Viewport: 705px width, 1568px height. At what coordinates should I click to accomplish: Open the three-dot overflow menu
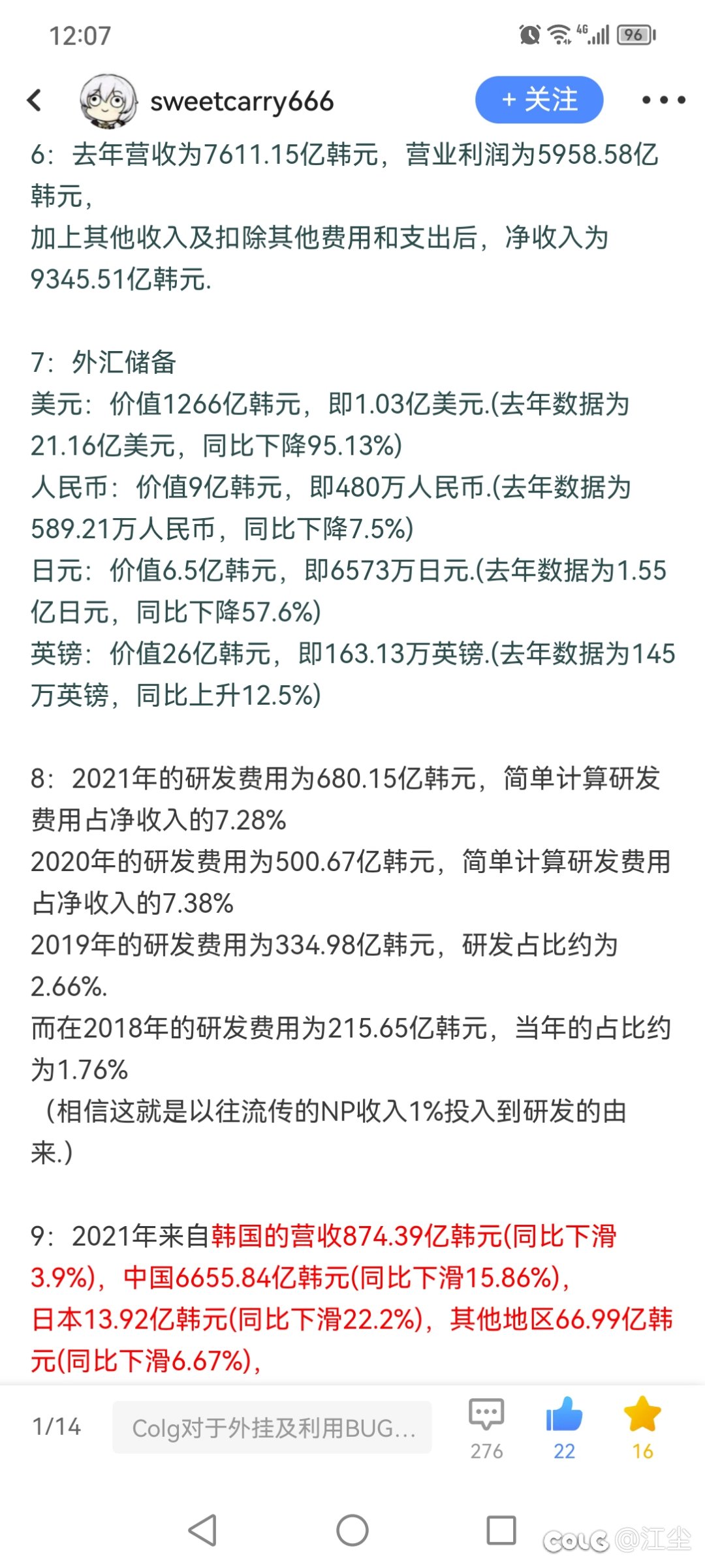pyautogui.click(x=663, y=100)
